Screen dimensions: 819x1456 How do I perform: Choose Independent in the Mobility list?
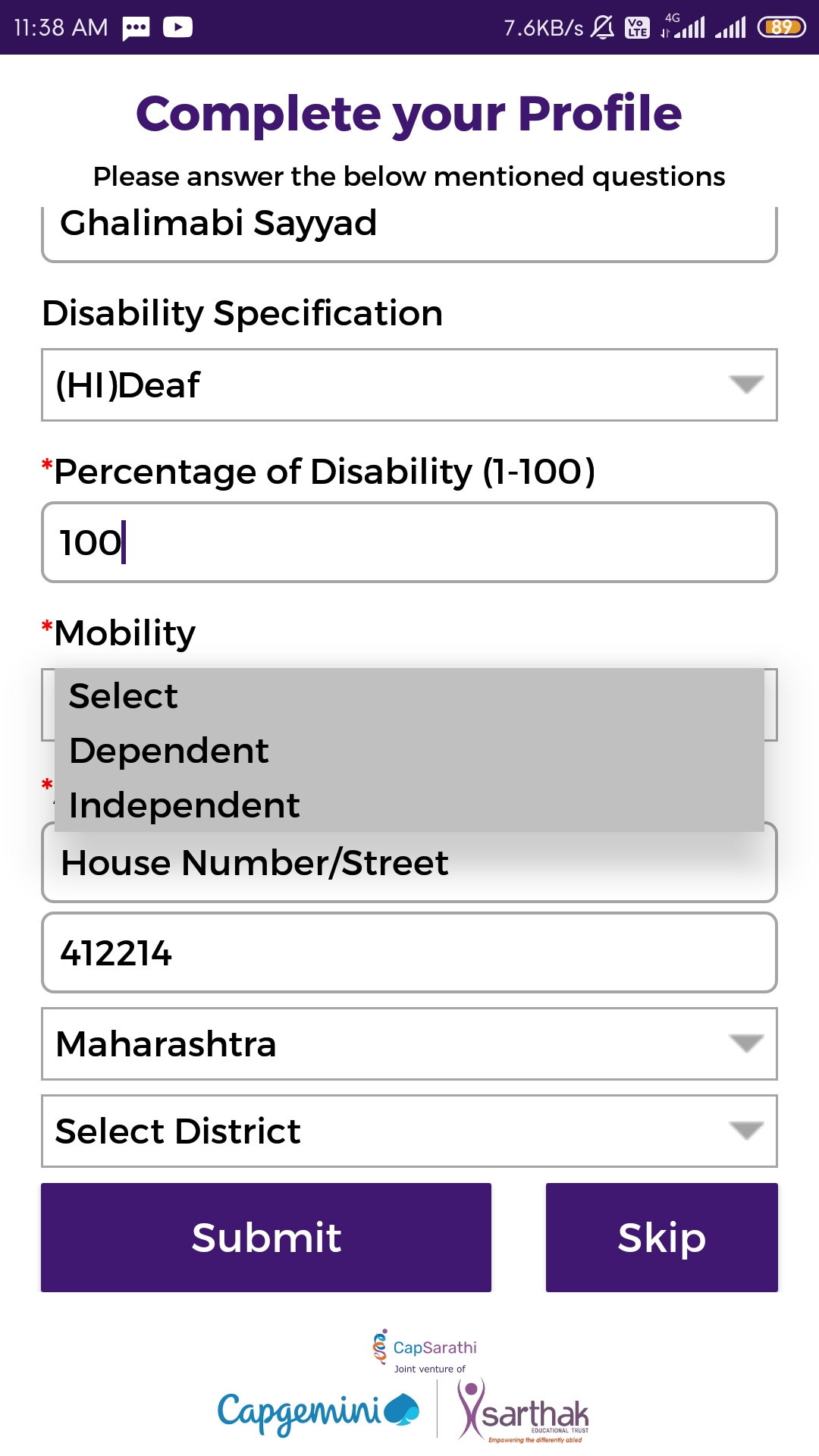pos(409,805)
